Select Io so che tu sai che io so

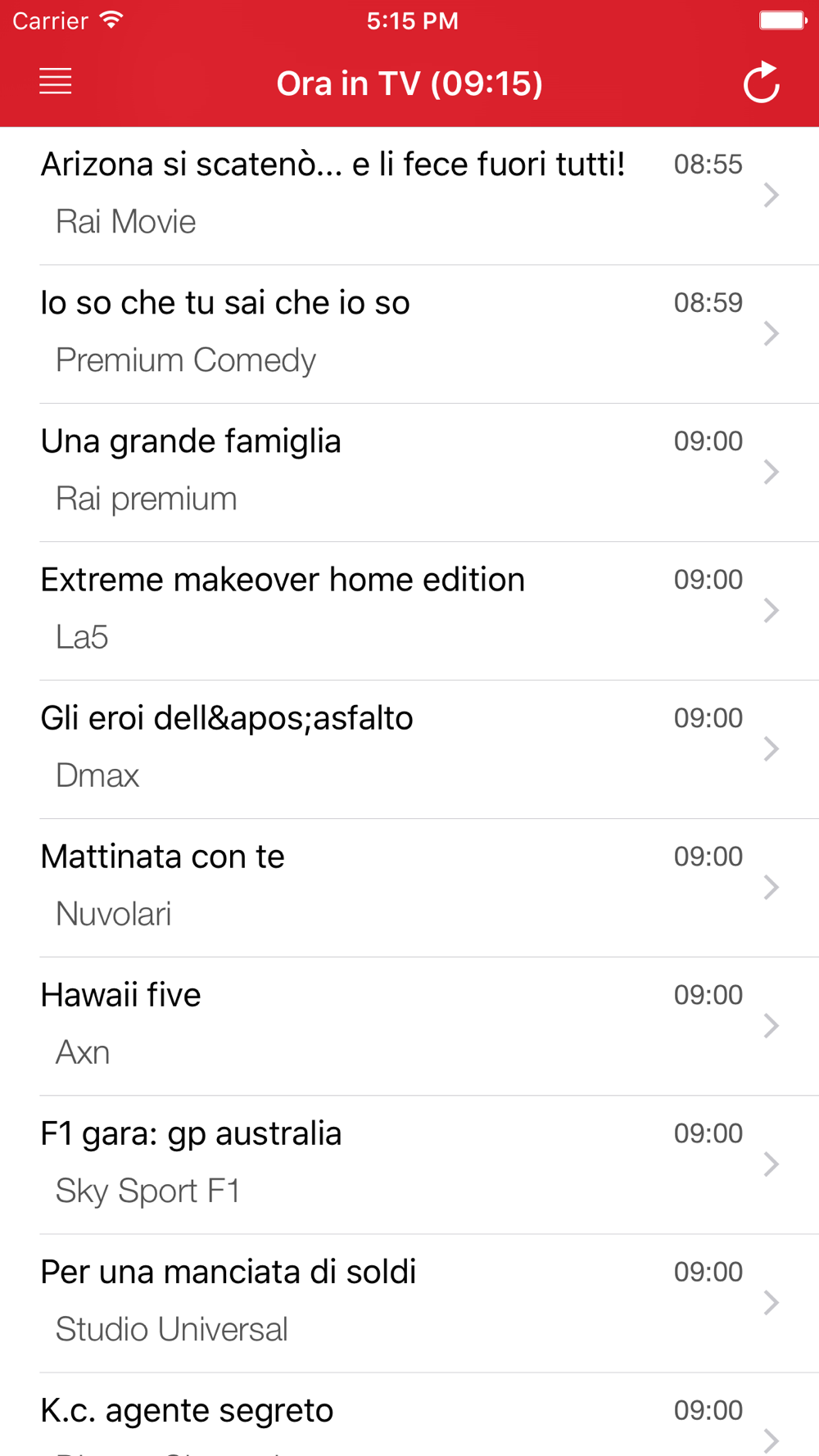(x=409, y=333)
